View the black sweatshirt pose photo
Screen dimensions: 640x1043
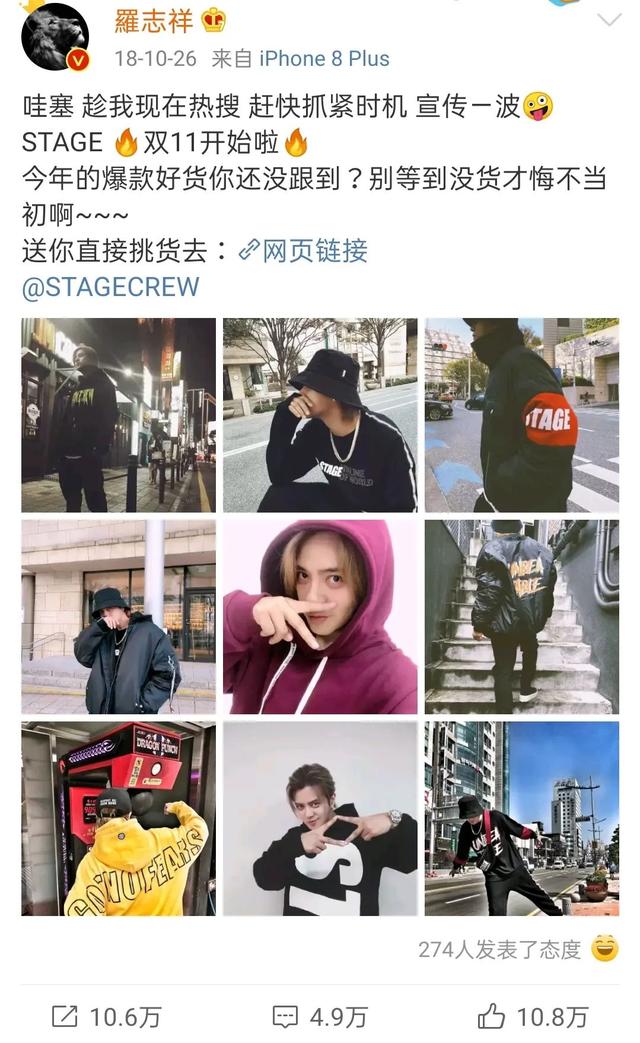[320, 819]
